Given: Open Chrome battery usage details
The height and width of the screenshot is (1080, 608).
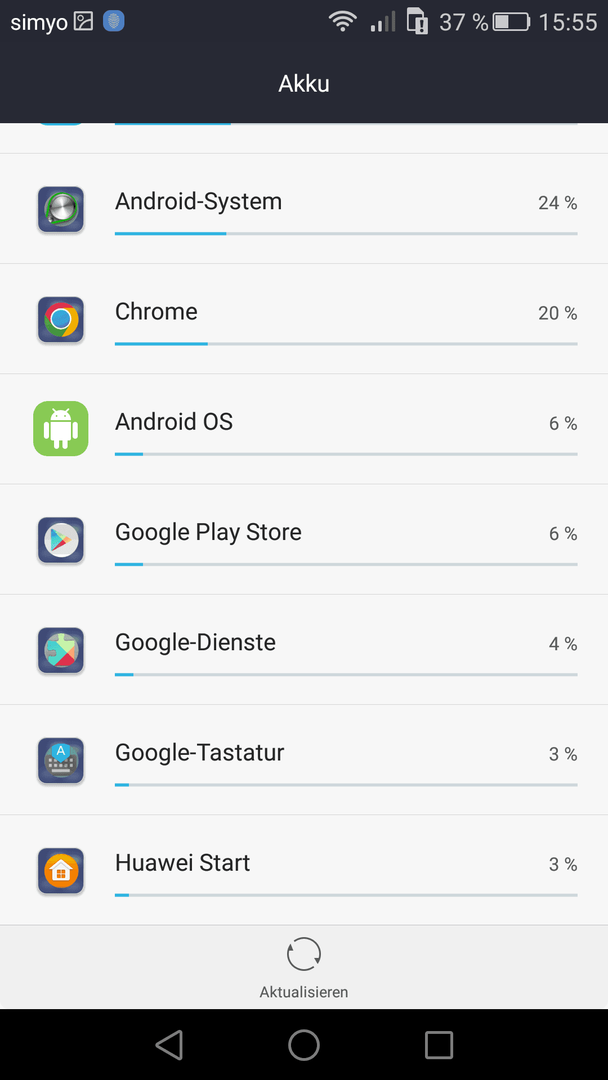Looking at the screenshot, I should pyautogui.click(x=304, y=319).
